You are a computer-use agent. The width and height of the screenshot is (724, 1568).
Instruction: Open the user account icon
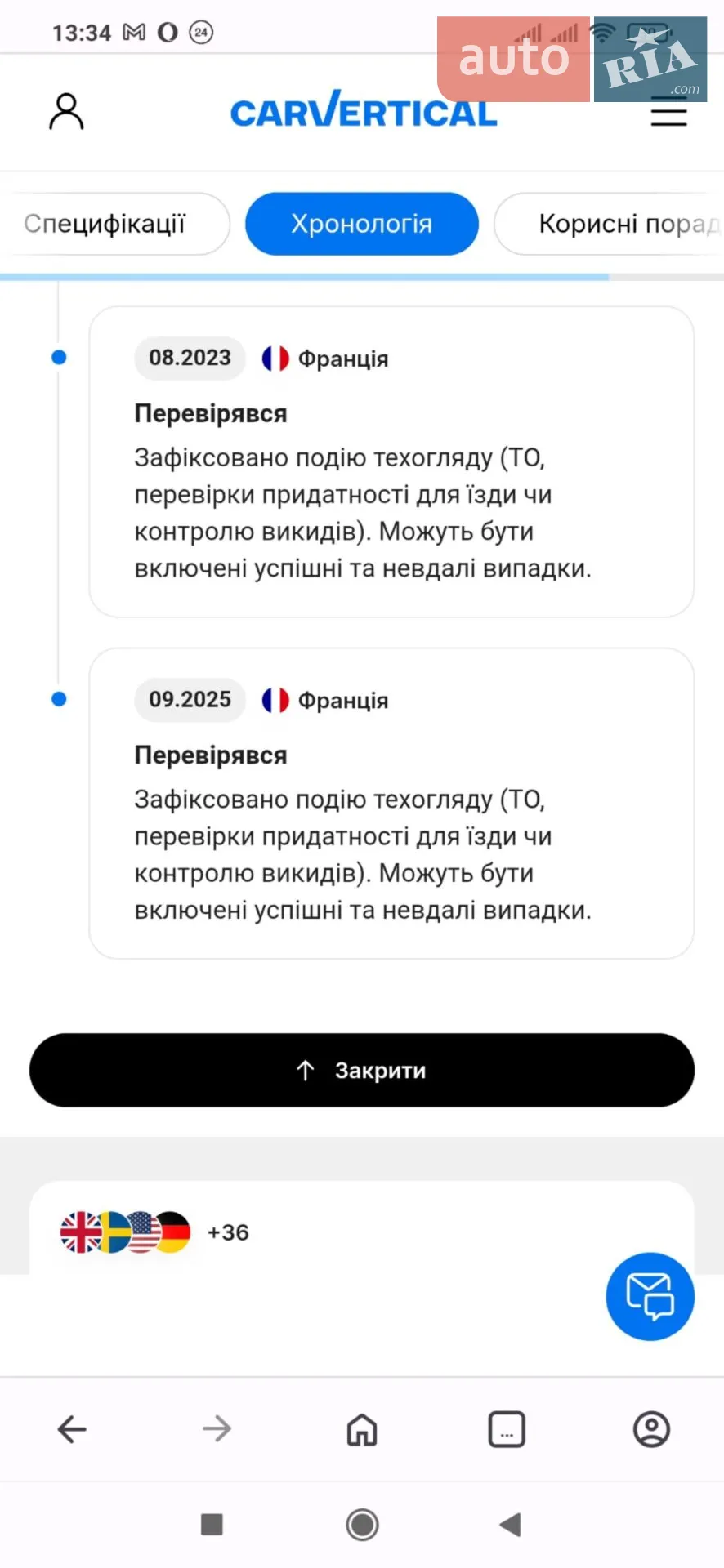point(66,112)
